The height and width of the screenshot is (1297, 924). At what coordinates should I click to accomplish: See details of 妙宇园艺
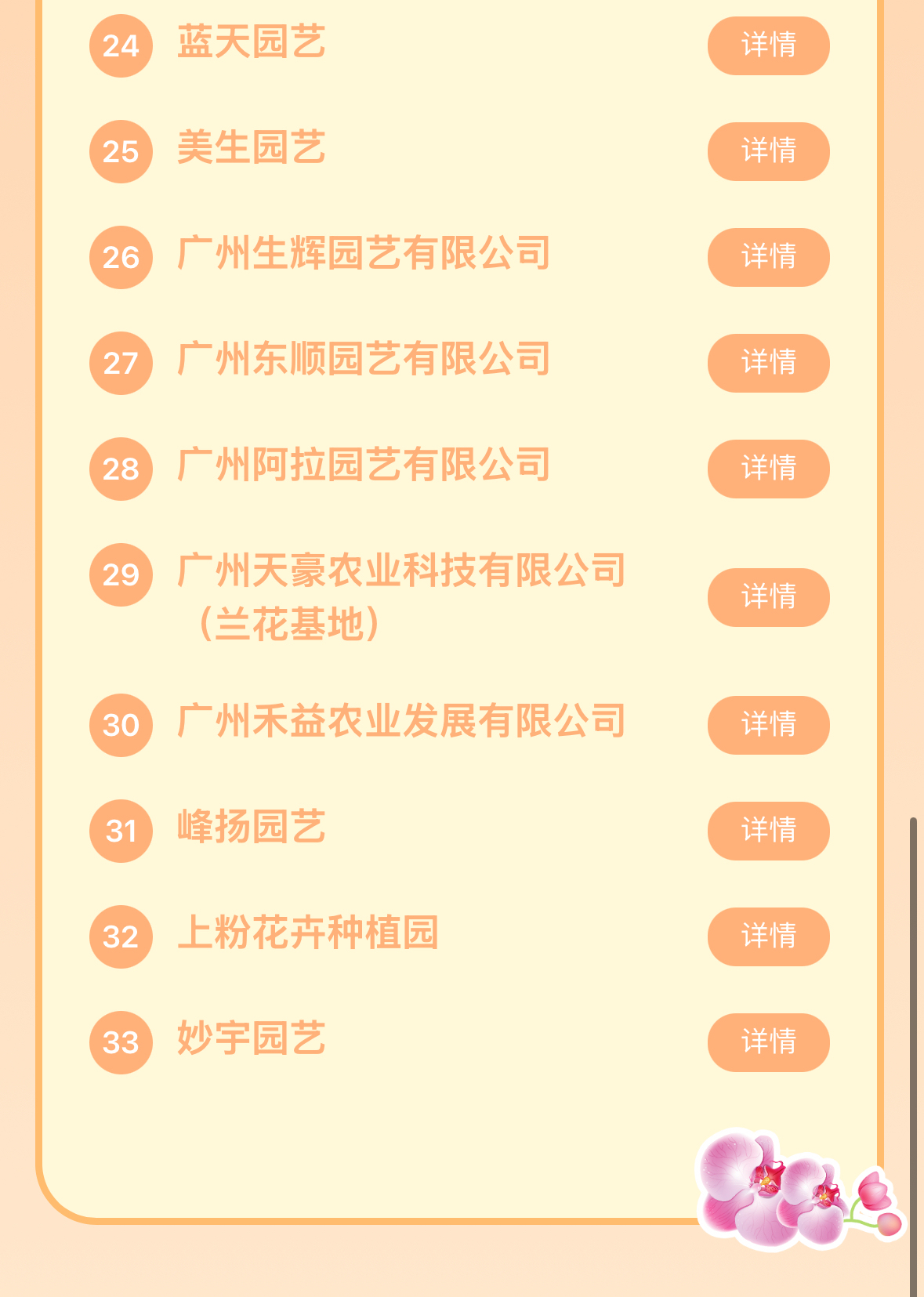[x=768, y=1042]
